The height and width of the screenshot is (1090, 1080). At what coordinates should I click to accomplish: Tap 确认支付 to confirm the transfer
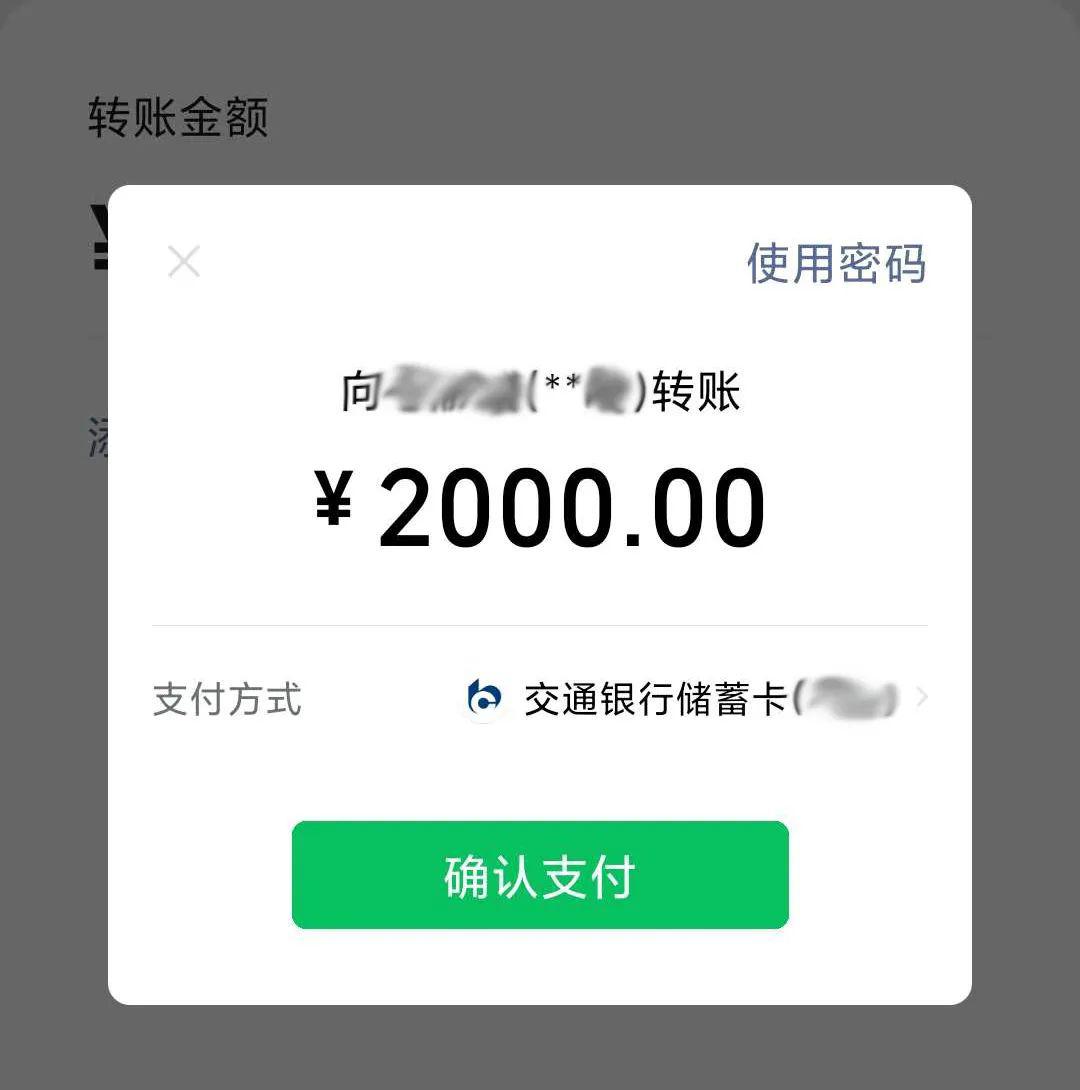point(540,876)
